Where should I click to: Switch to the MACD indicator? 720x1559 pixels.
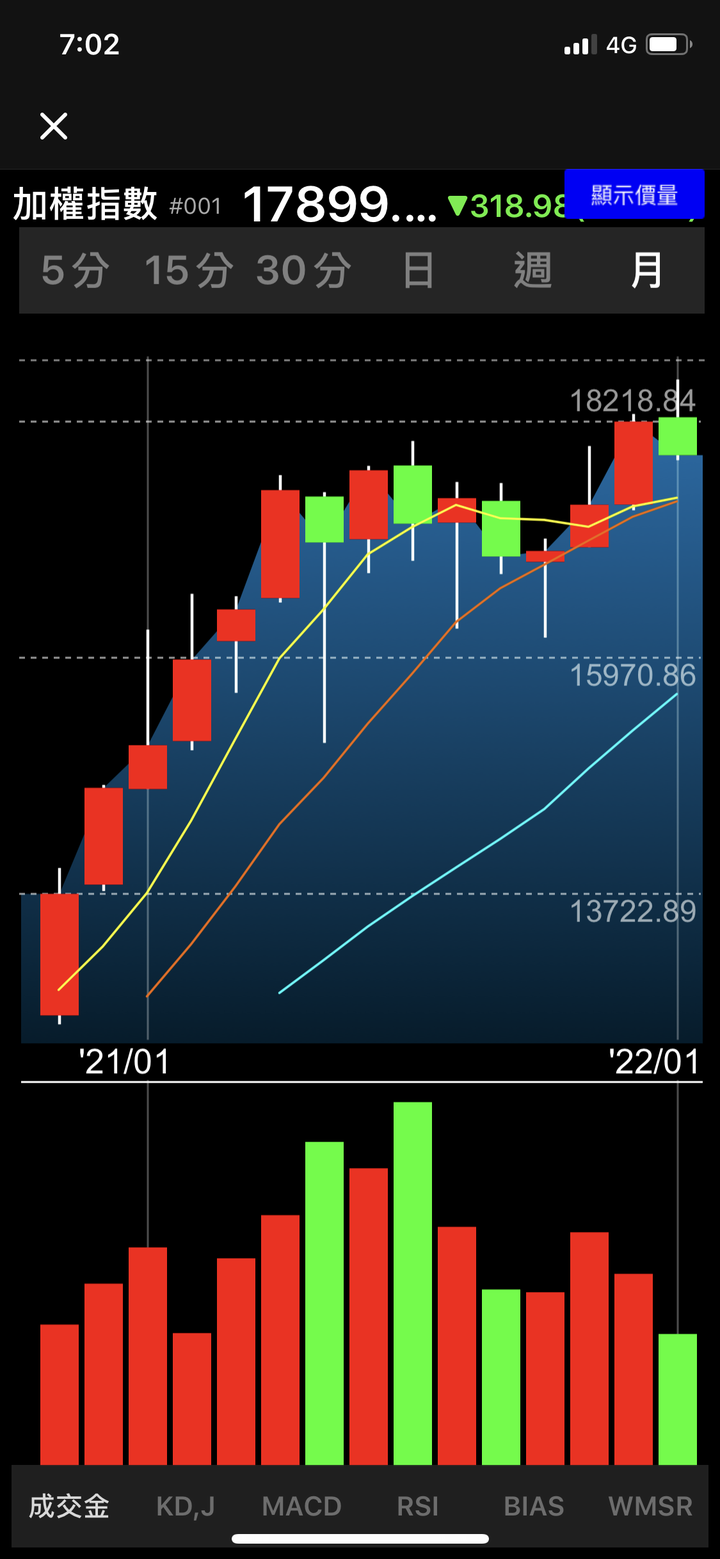point(302,1506)
